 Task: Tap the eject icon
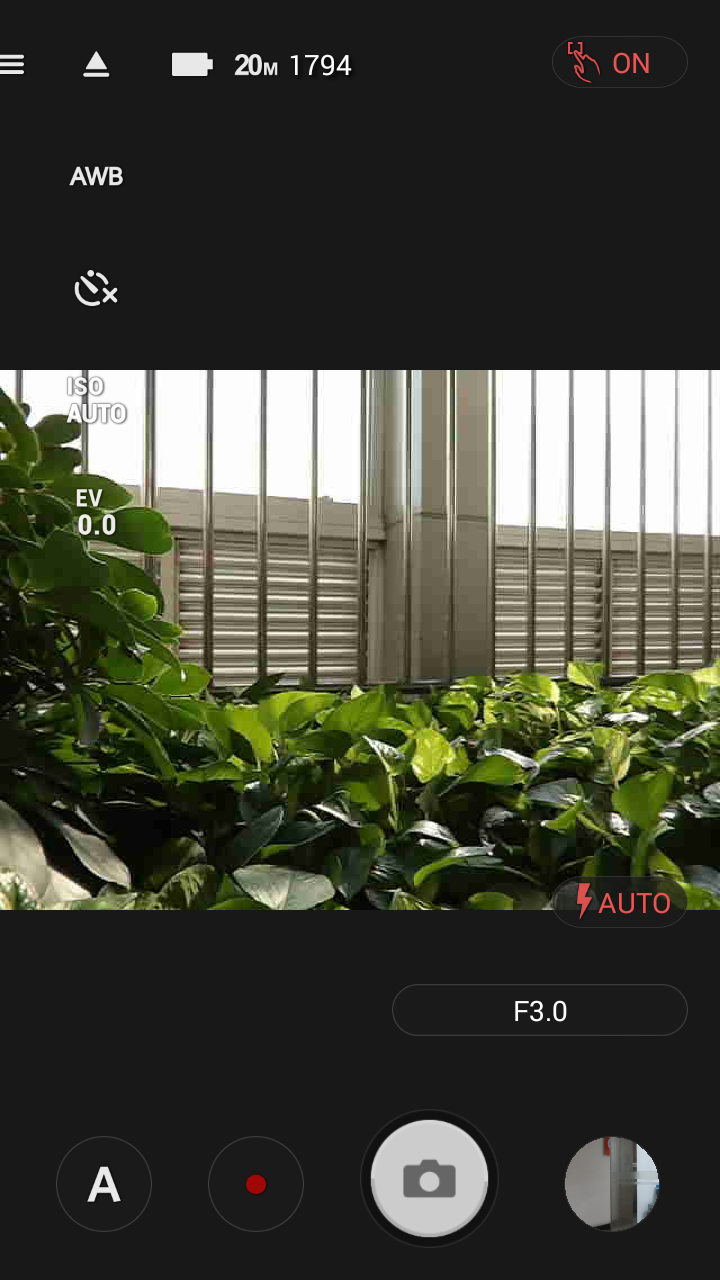[x=96, y=65]
